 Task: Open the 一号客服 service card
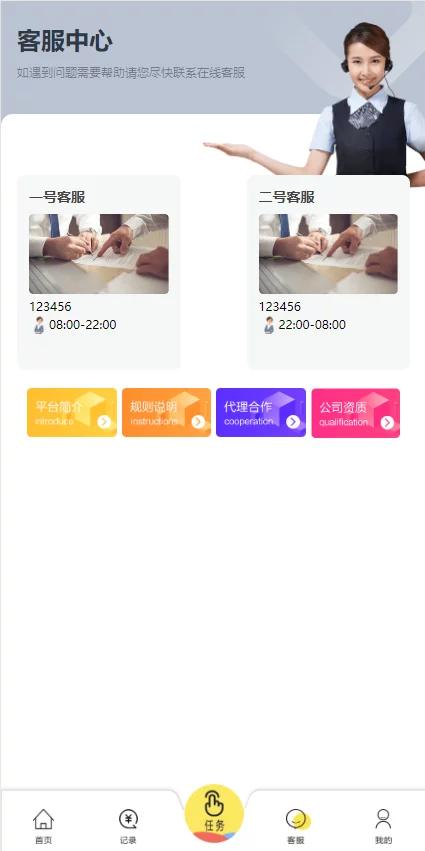99,272
